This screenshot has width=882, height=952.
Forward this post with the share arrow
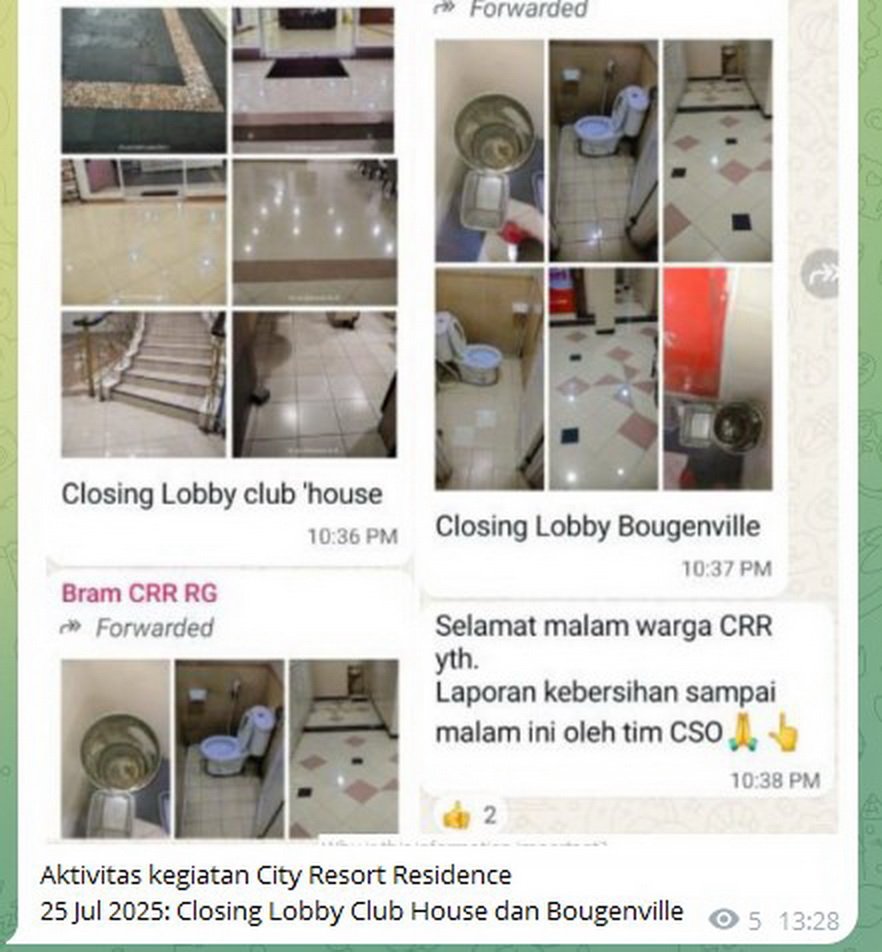(824, 272)
